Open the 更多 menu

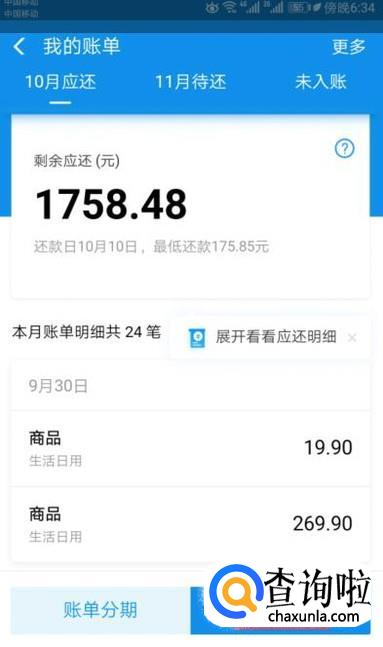click(x=348, y=47)
